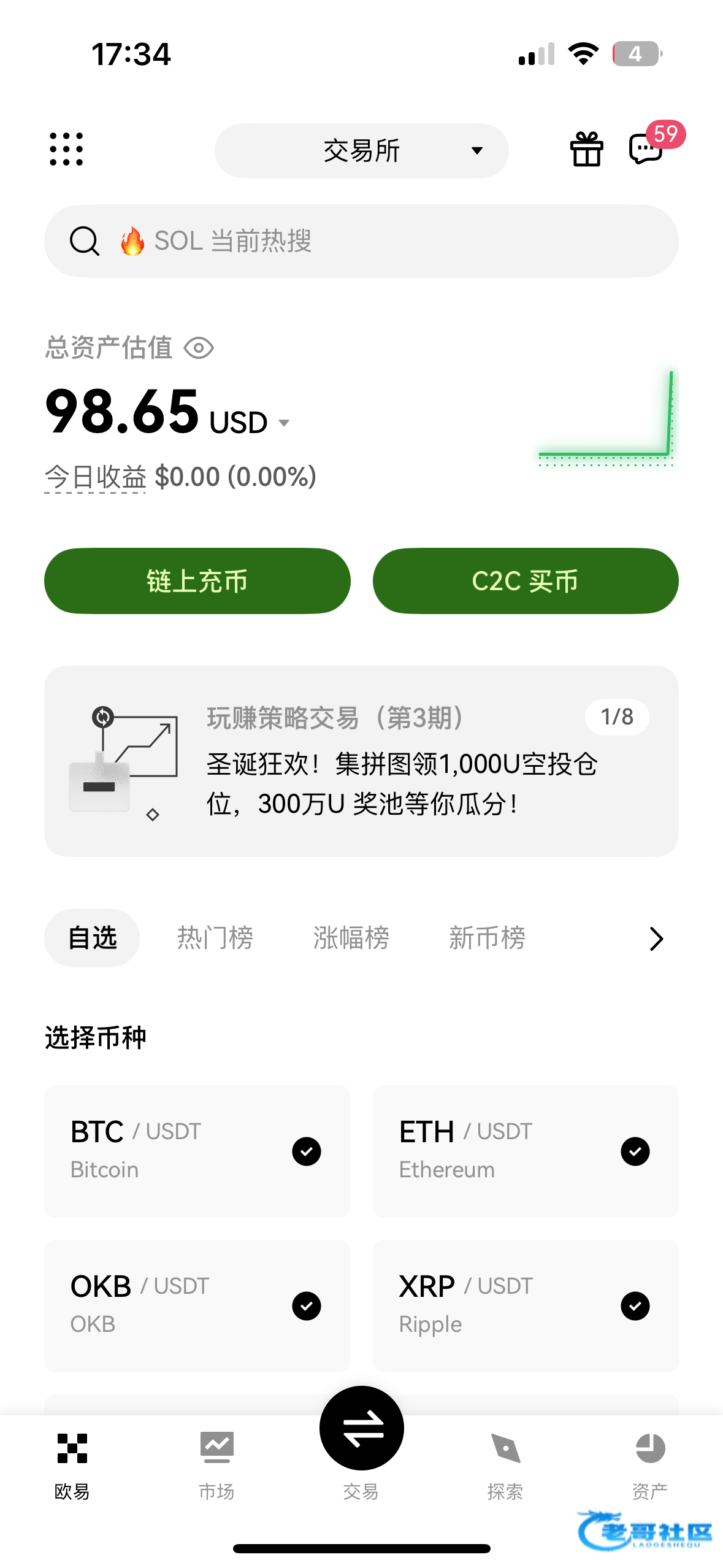Expand the 交易所 dropdown selector
723x1568 pixels.
pyautogui.click(x=361, y=151)
